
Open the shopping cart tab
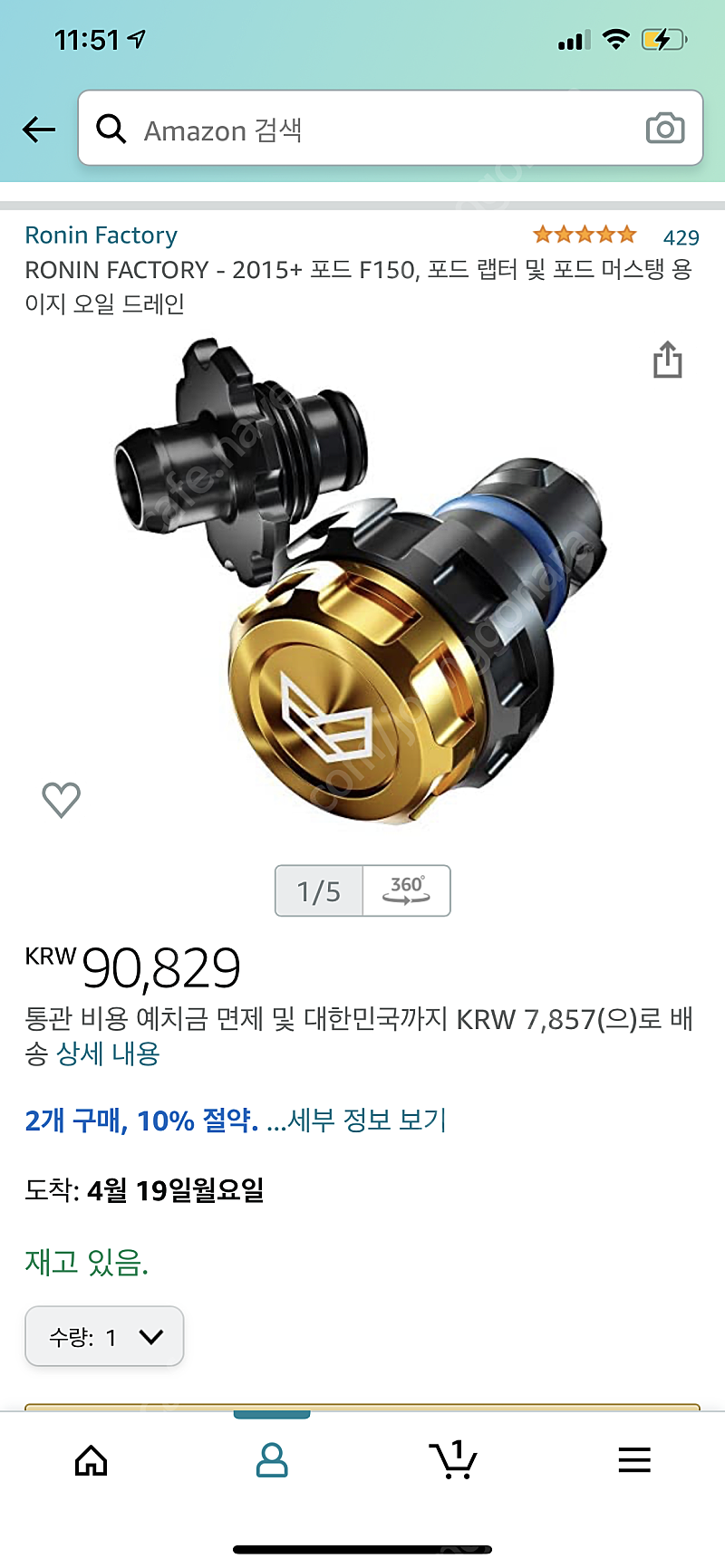point(452,1460)
